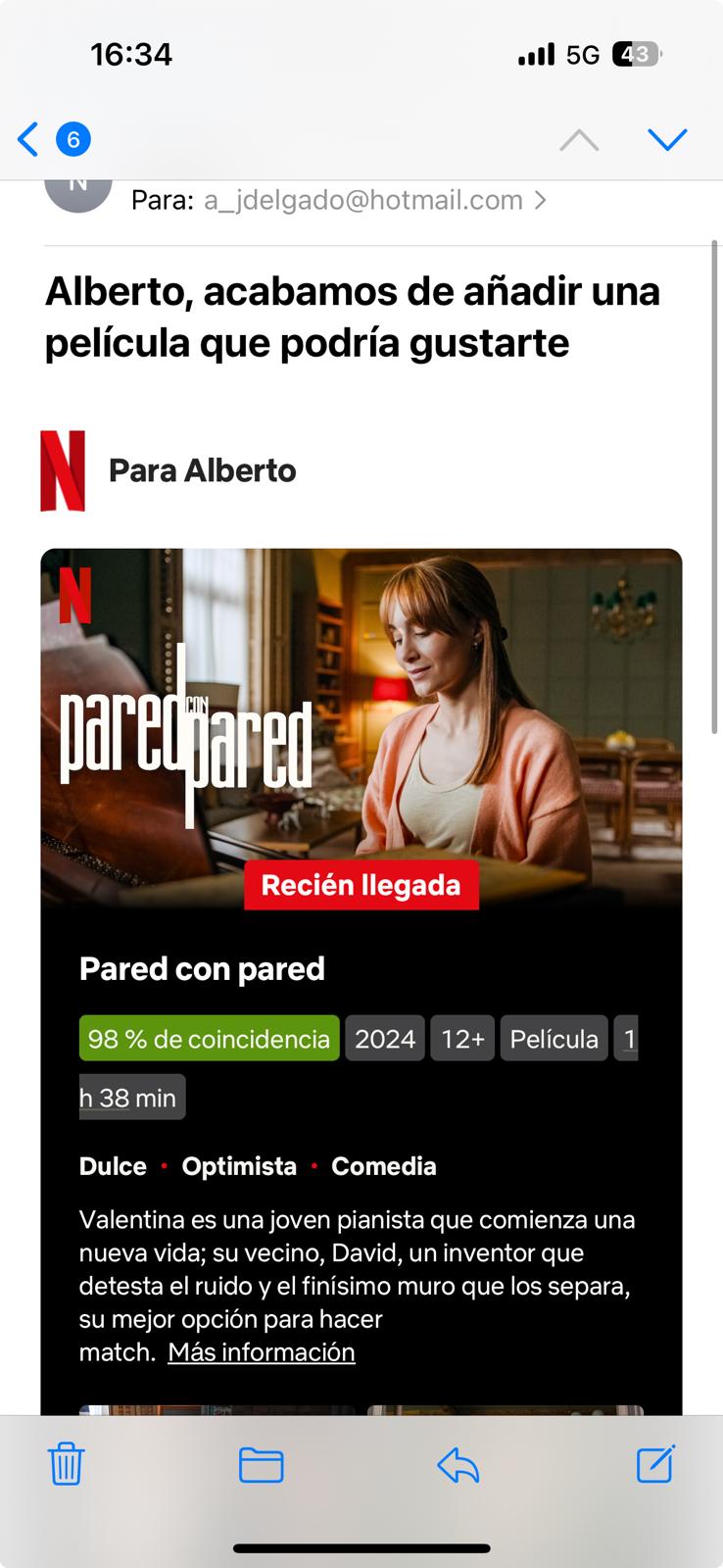Open recipient a_jdelgado@hotmail.com details
This screenshot has height=1568, width=723.
click(x=375, y=200)
